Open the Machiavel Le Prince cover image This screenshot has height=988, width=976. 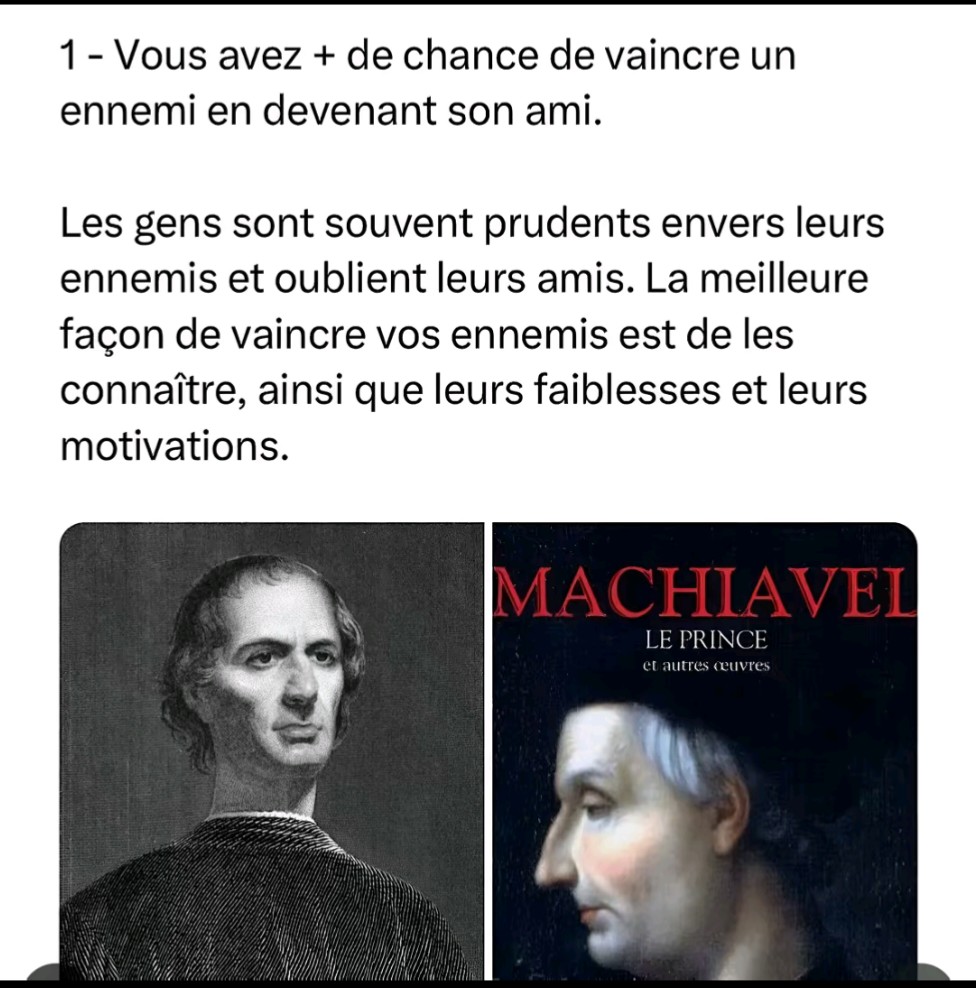pos(704,750)
